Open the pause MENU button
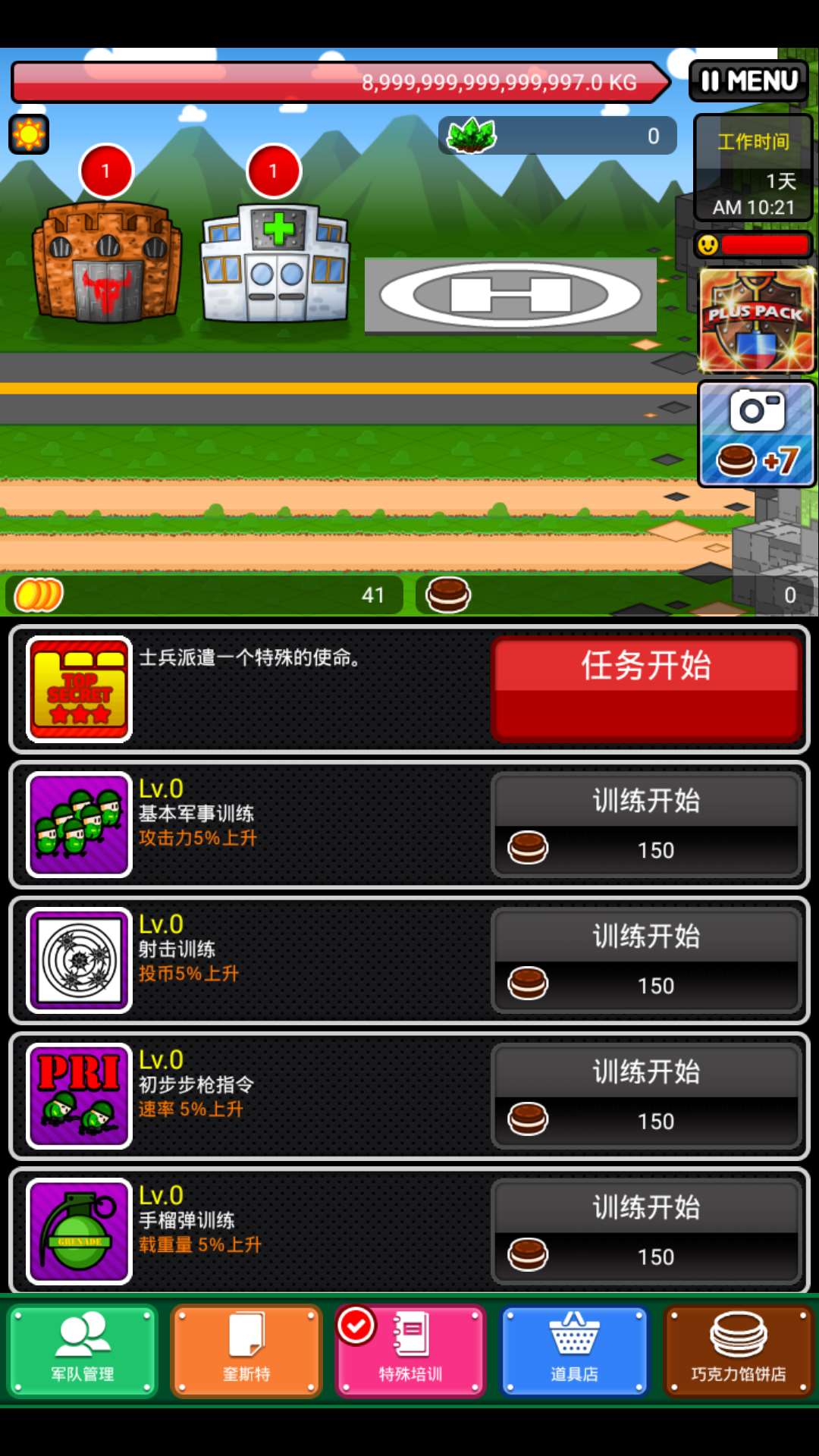Viewport: 819px width, 1456px height. point(748,80)
